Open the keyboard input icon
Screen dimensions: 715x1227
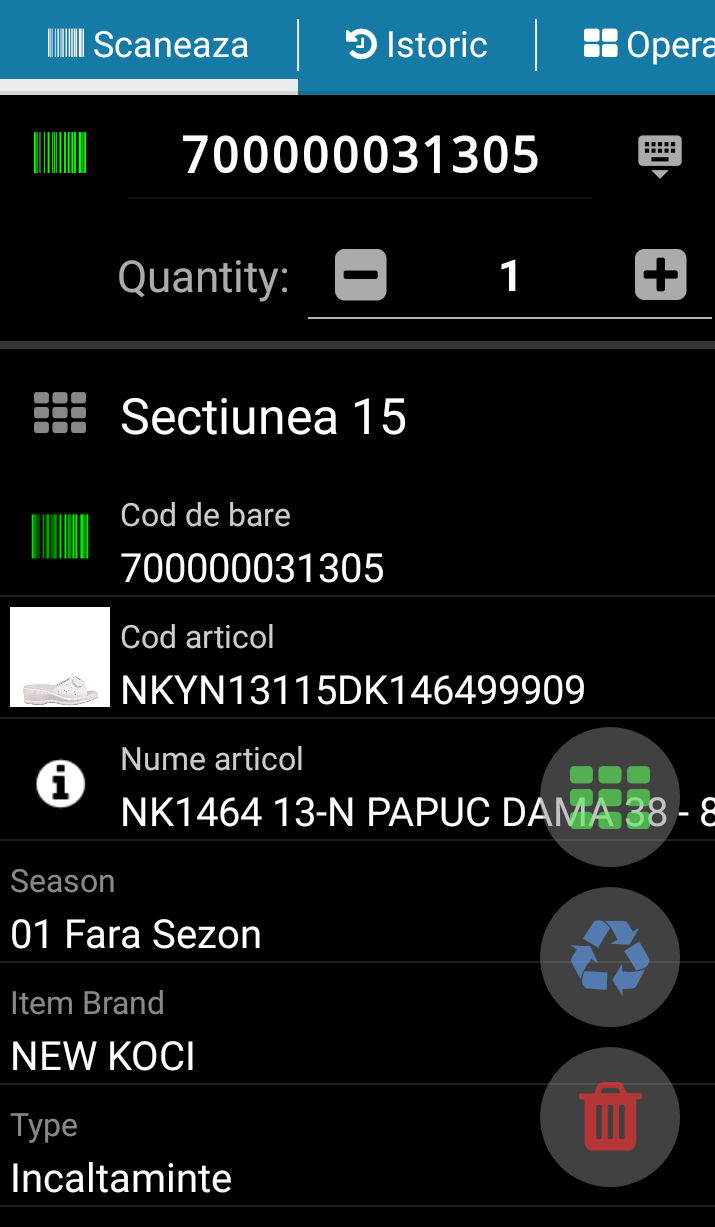click(660, 156)
